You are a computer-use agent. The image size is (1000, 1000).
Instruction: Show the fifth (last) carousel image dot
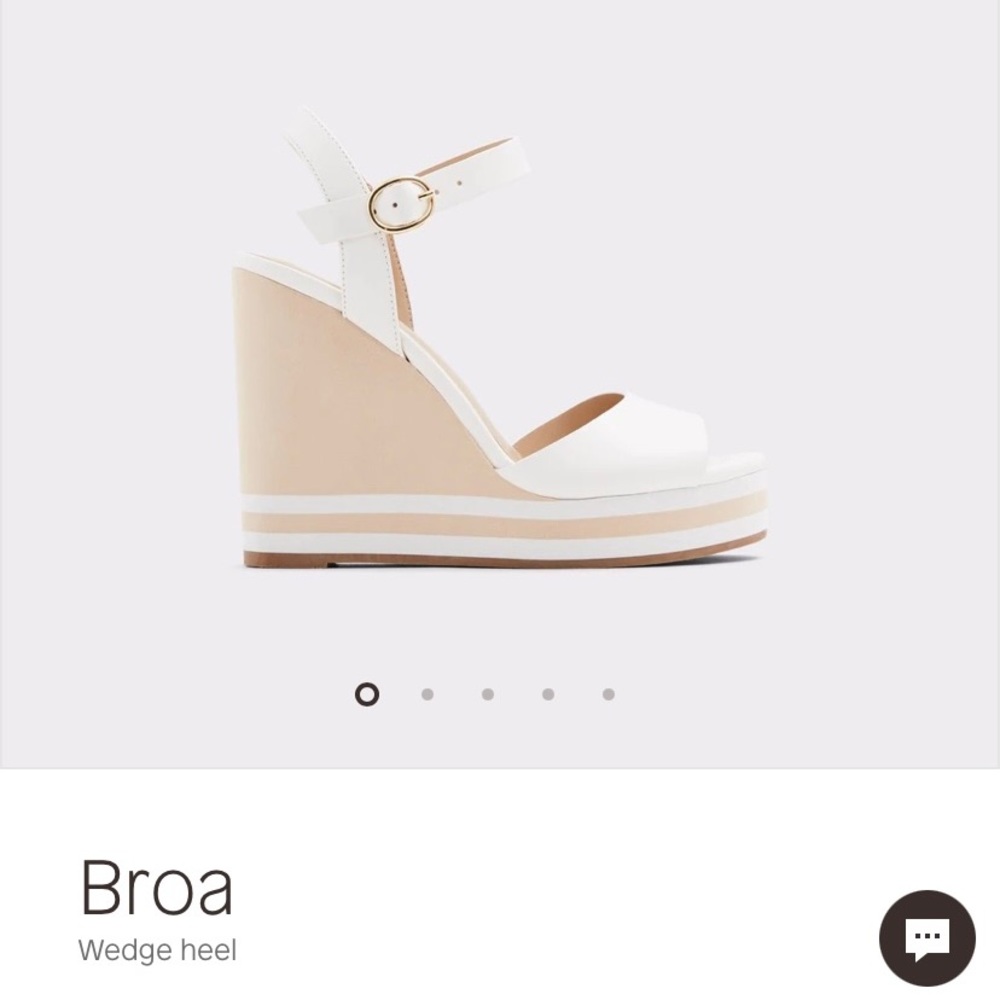pos(608,694)
